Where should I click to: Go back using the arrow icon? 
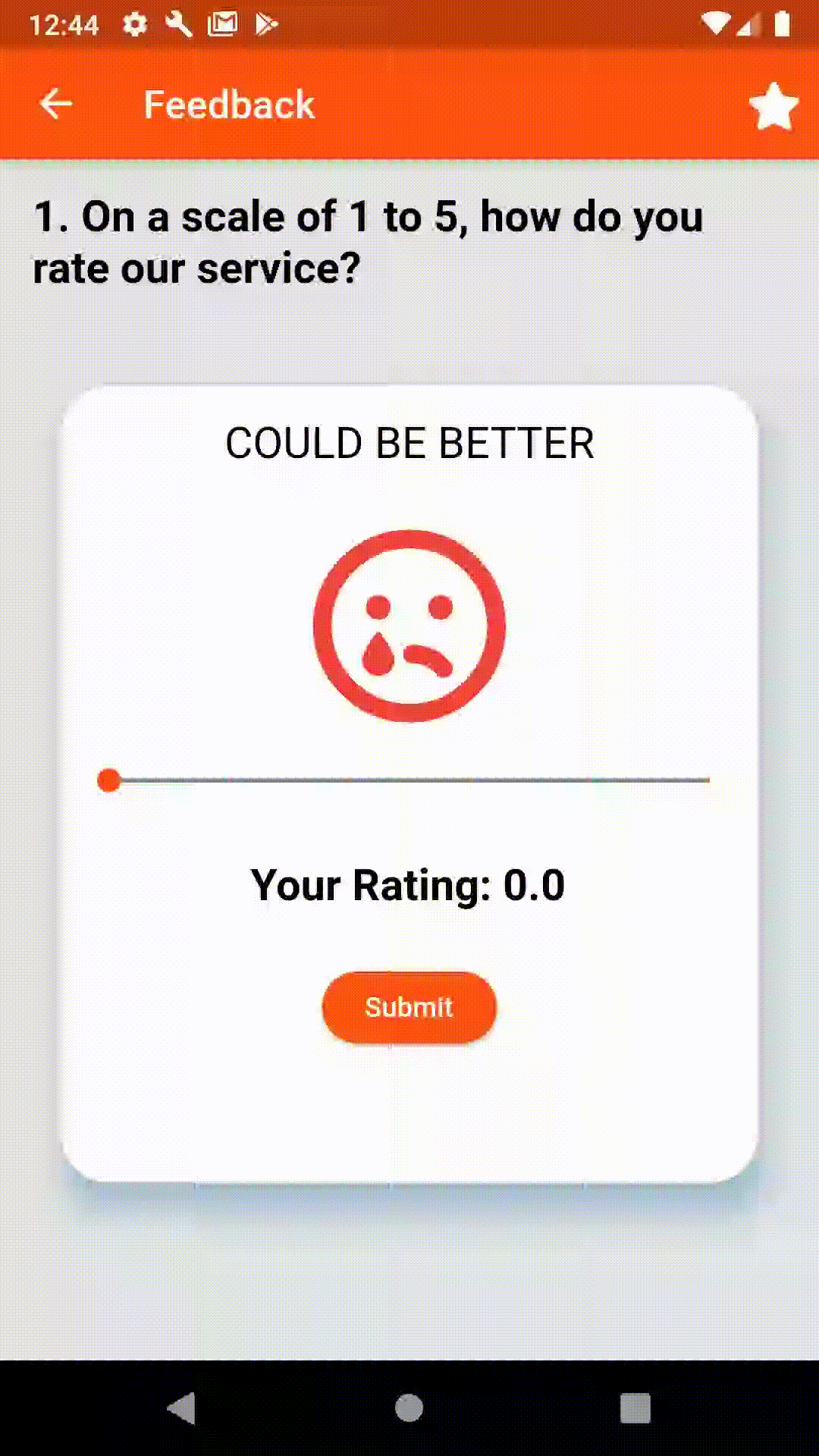[56, 104]
